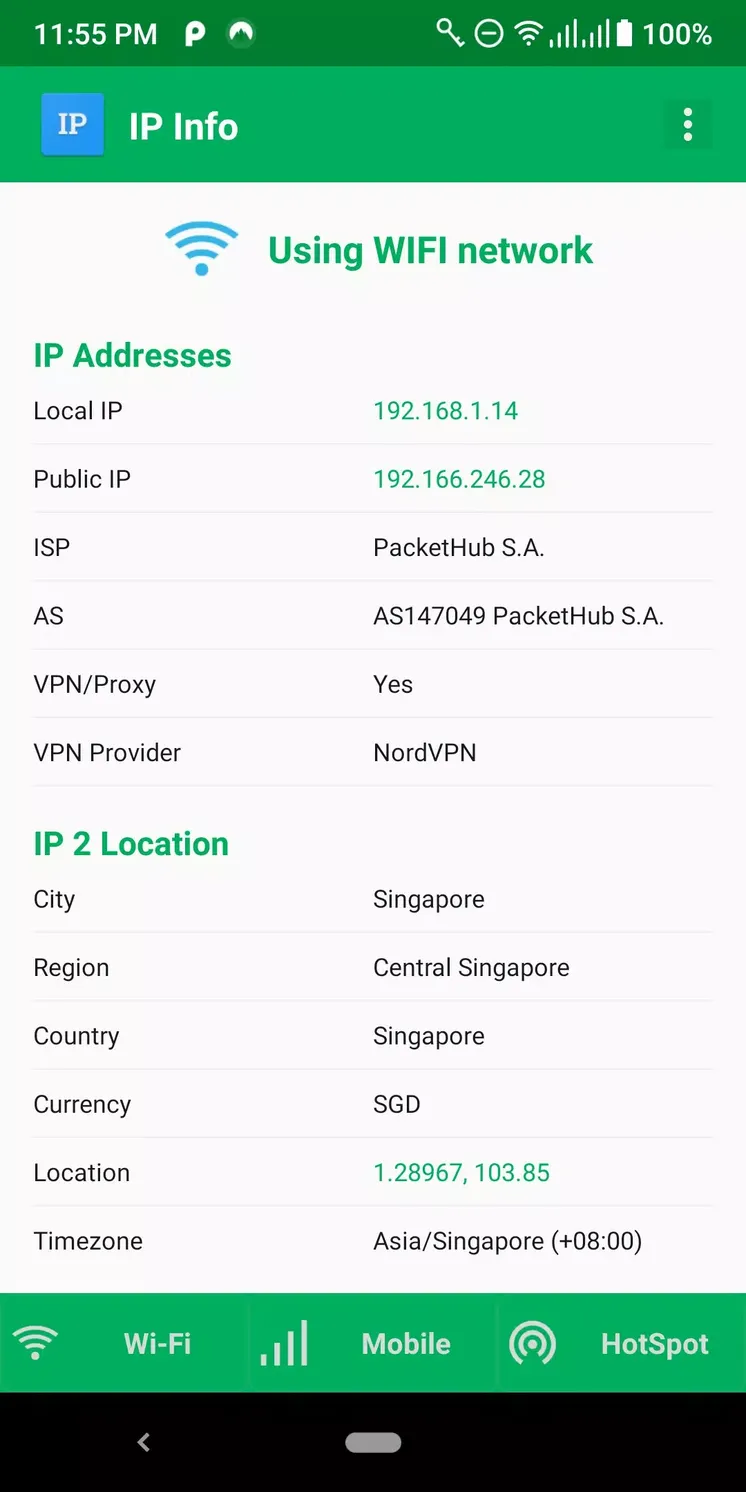746x1492 pixels.
Task: Tap the local IP address 192.168.1.14
Action: (x=445, y=411)
